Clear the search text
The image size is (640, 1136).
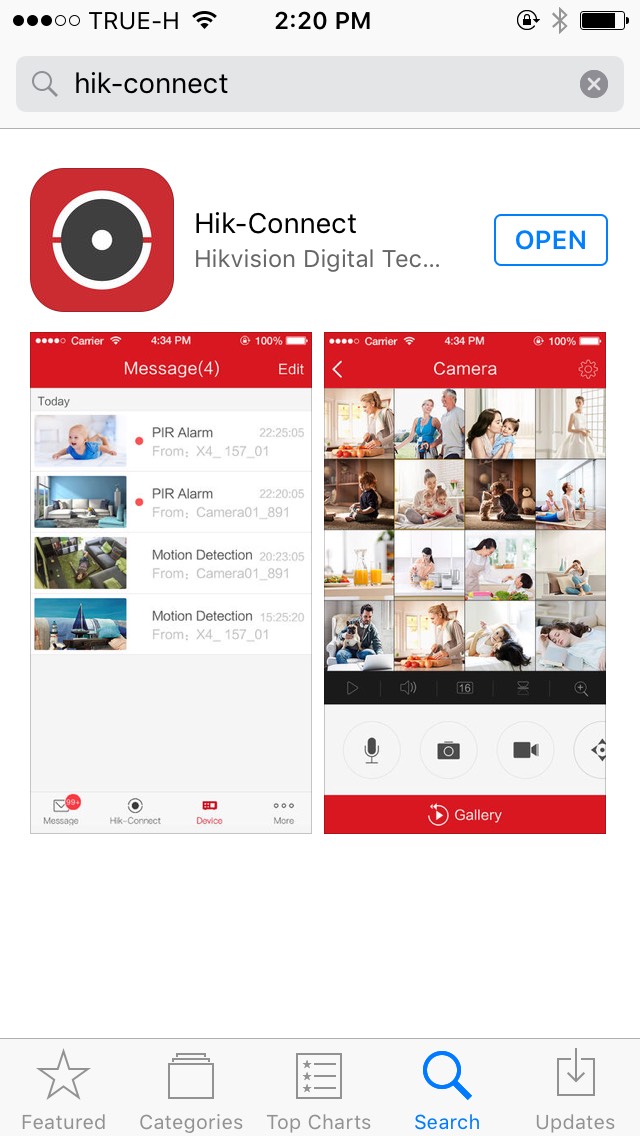(593, 84)
